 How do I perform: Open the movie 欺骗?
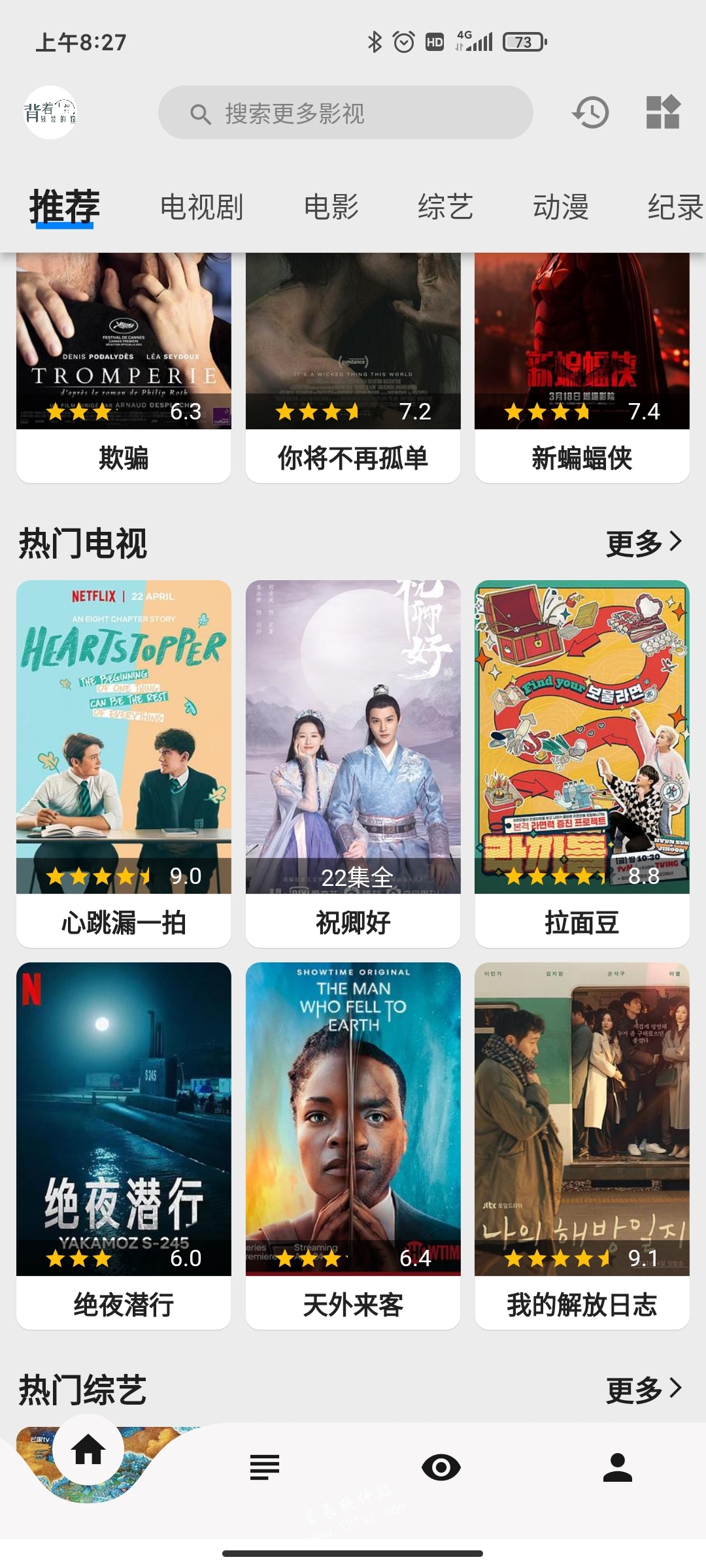[x=124, y=366]
